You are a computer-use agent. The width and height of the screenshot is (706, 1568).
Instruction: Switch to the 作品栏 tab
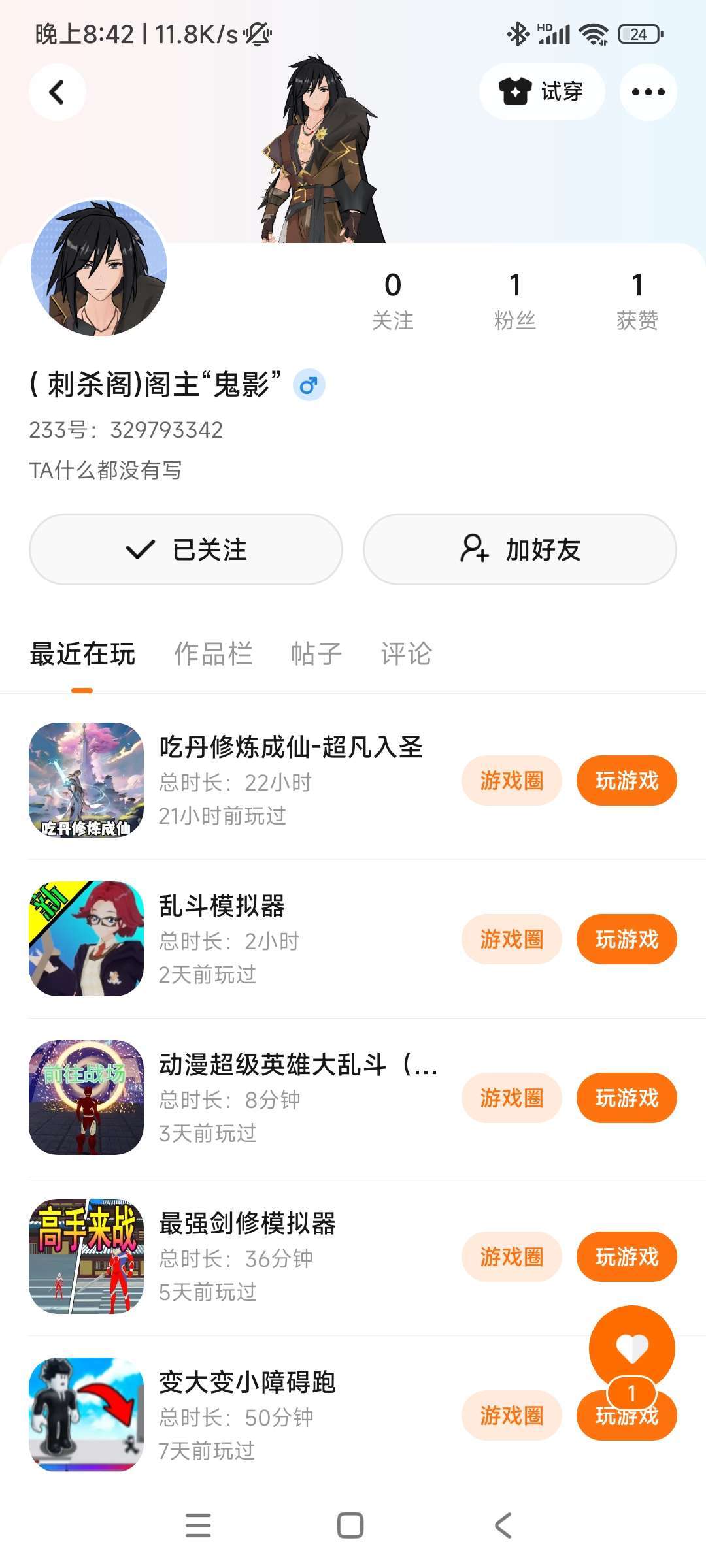[x=213, y=654]
